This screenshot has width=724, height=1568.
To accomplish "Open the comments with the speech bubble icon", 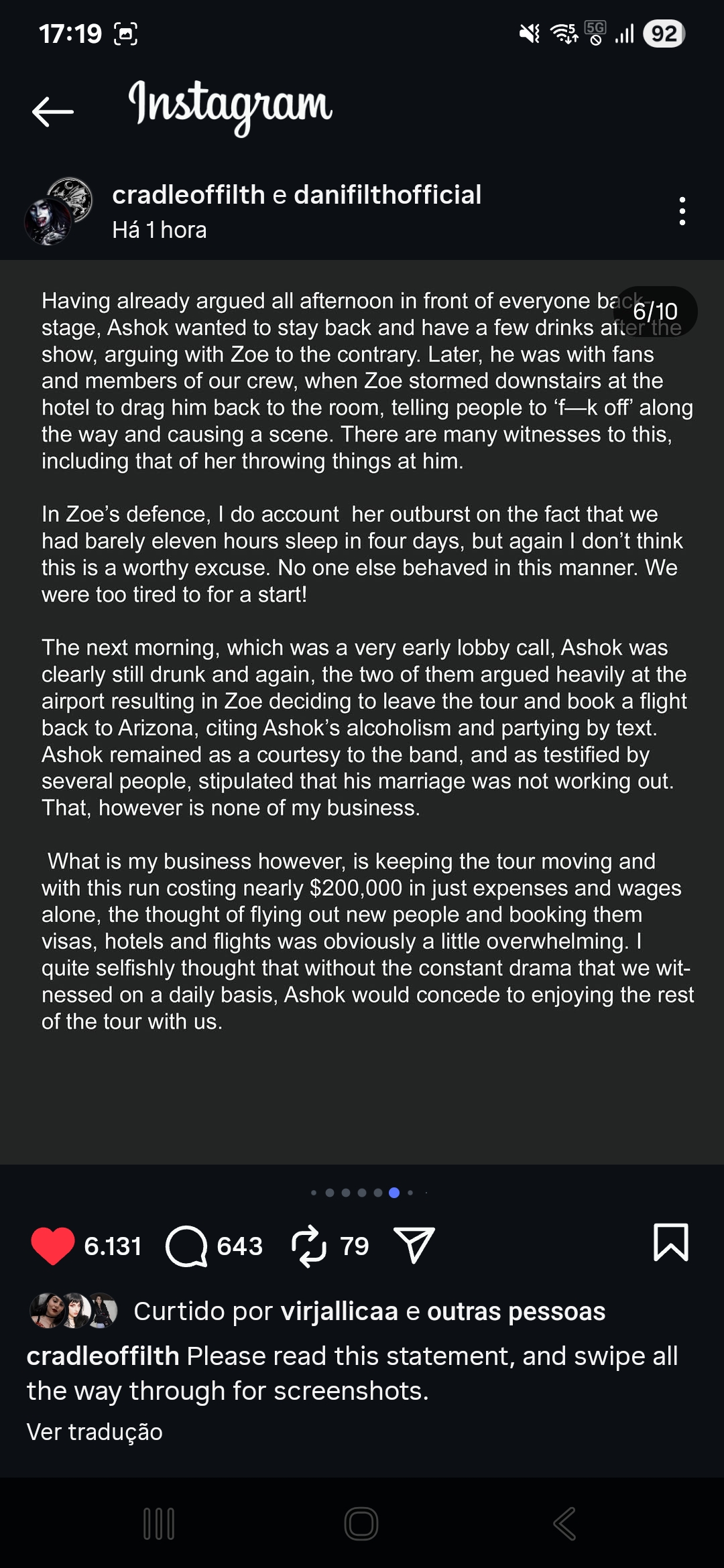I will click(x=186, y=1246).
